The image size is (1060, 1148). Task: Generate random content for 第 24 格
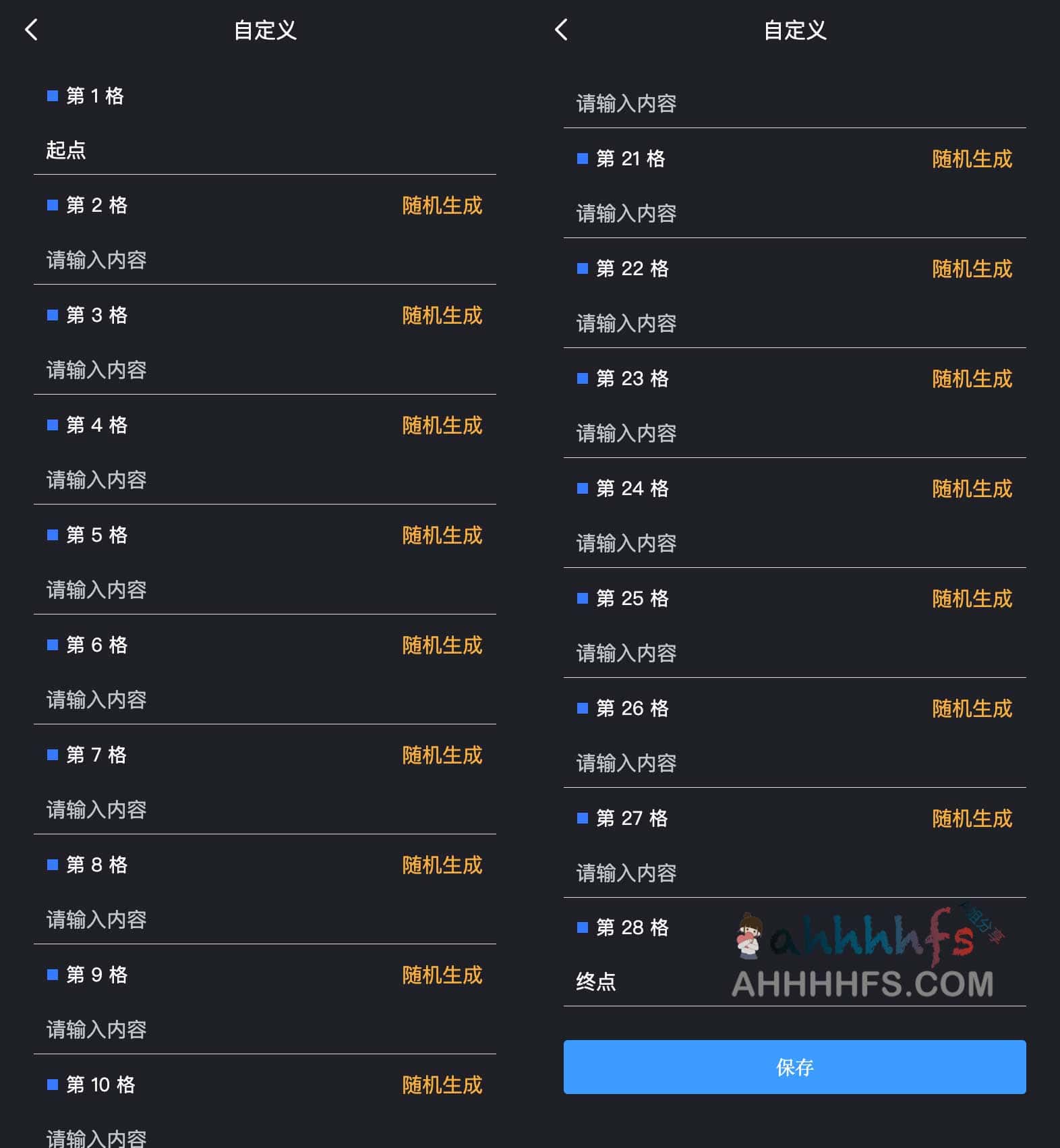point(972,488)
